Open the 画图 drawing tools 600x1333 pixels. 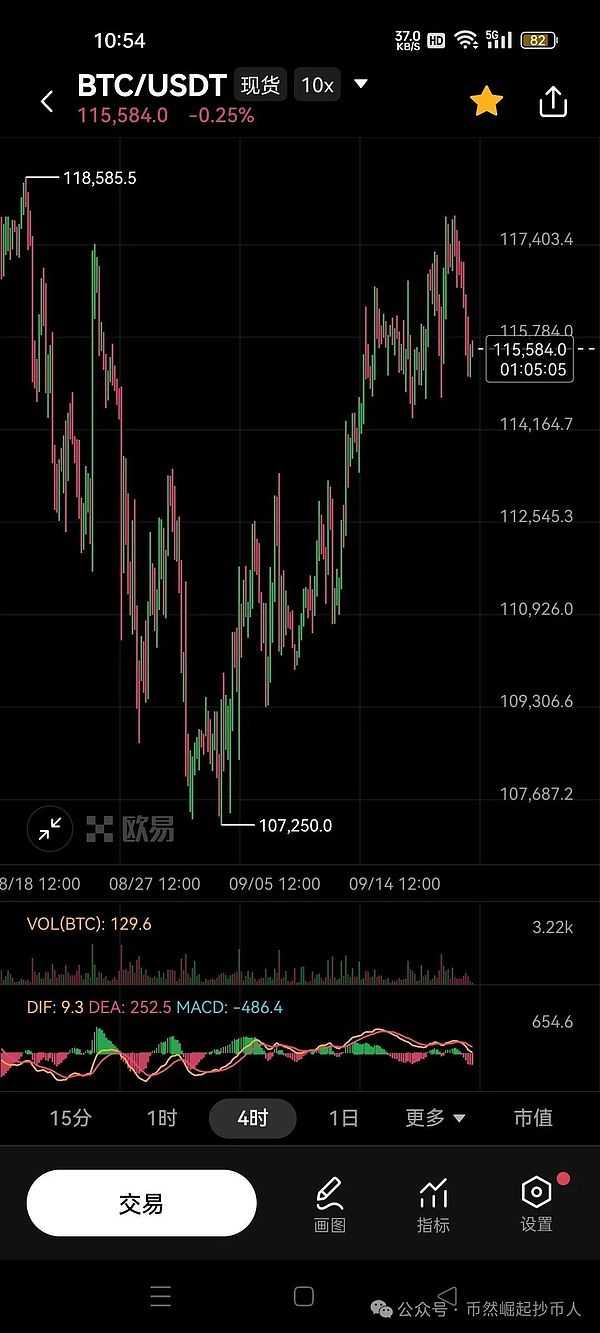330,1203
